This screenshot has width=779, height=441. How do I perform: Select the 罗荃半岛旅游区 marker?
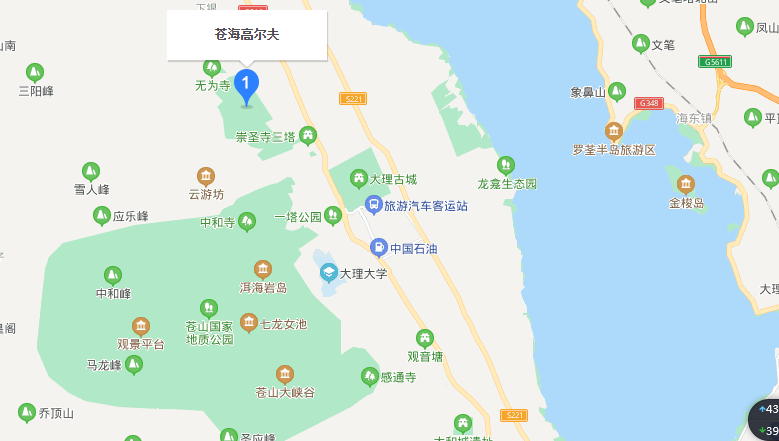(x=613, y=131)
